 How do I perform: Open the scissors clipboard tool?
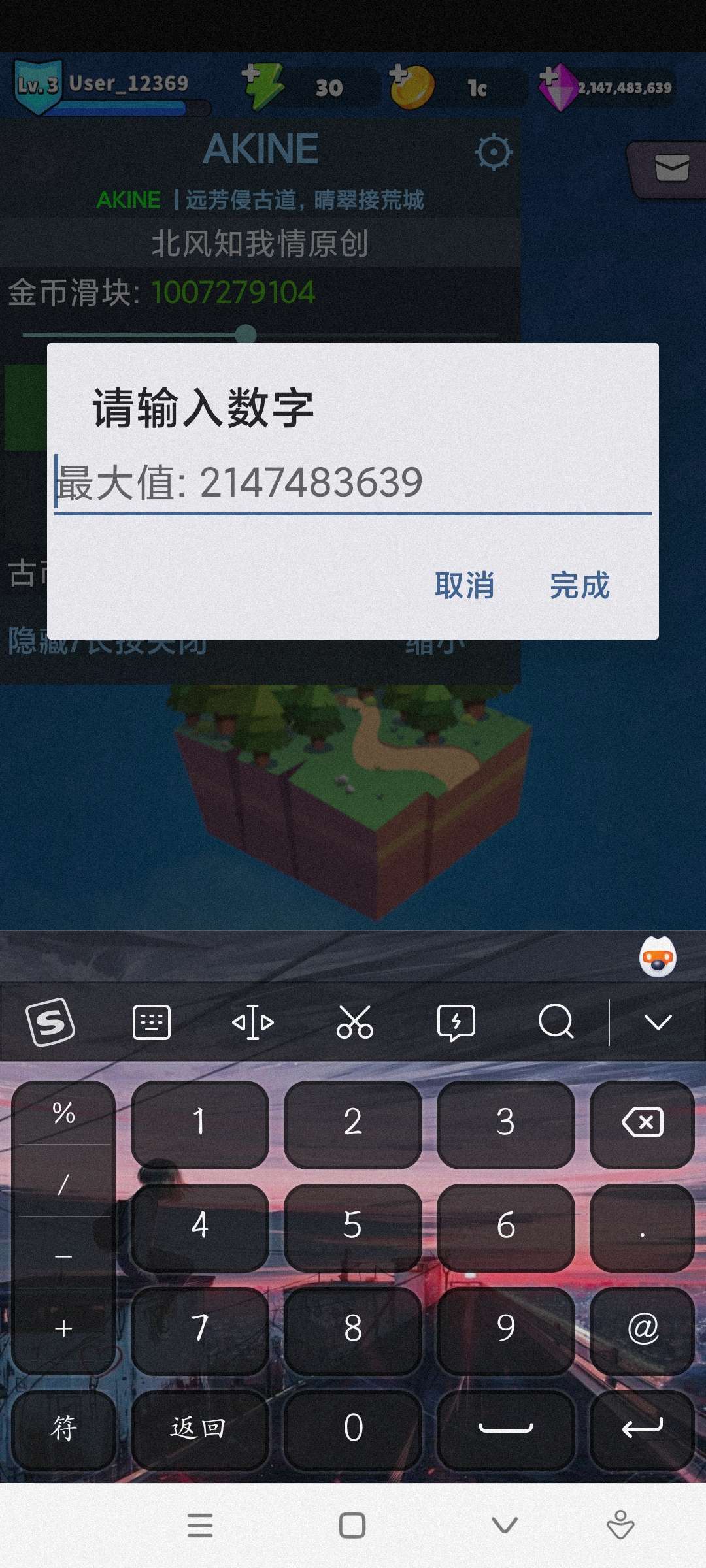click(354, 1022)
